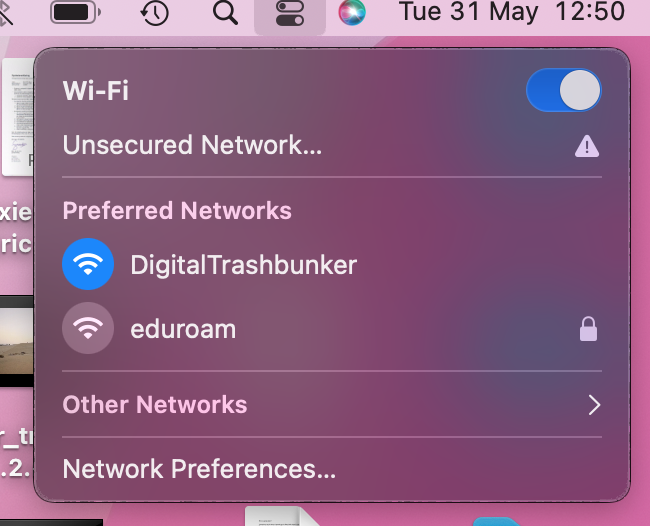Open the Unsecured Network warning
The height and width of the screenshot is (526, 650).
(x=192, y=146)
